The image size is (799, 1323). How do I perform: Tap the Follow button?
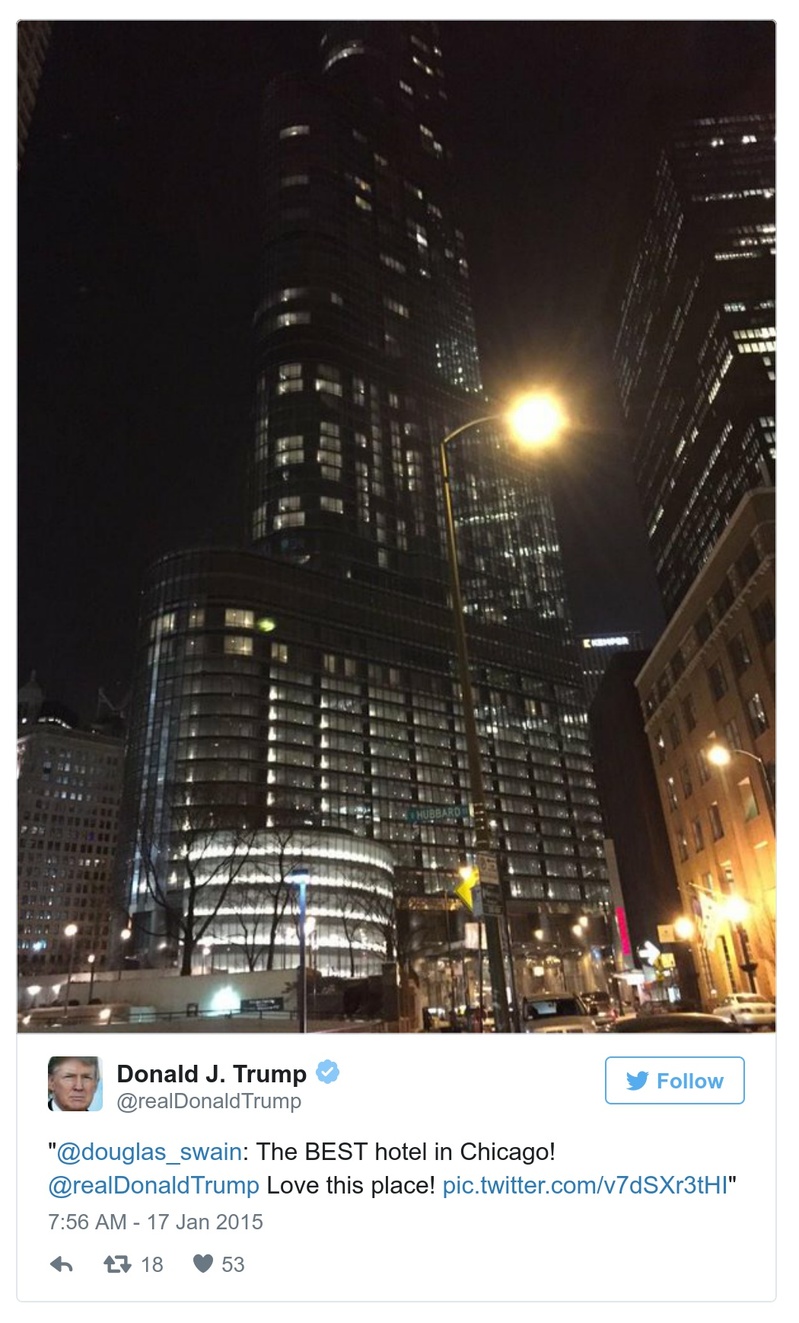pos(674,1081)
